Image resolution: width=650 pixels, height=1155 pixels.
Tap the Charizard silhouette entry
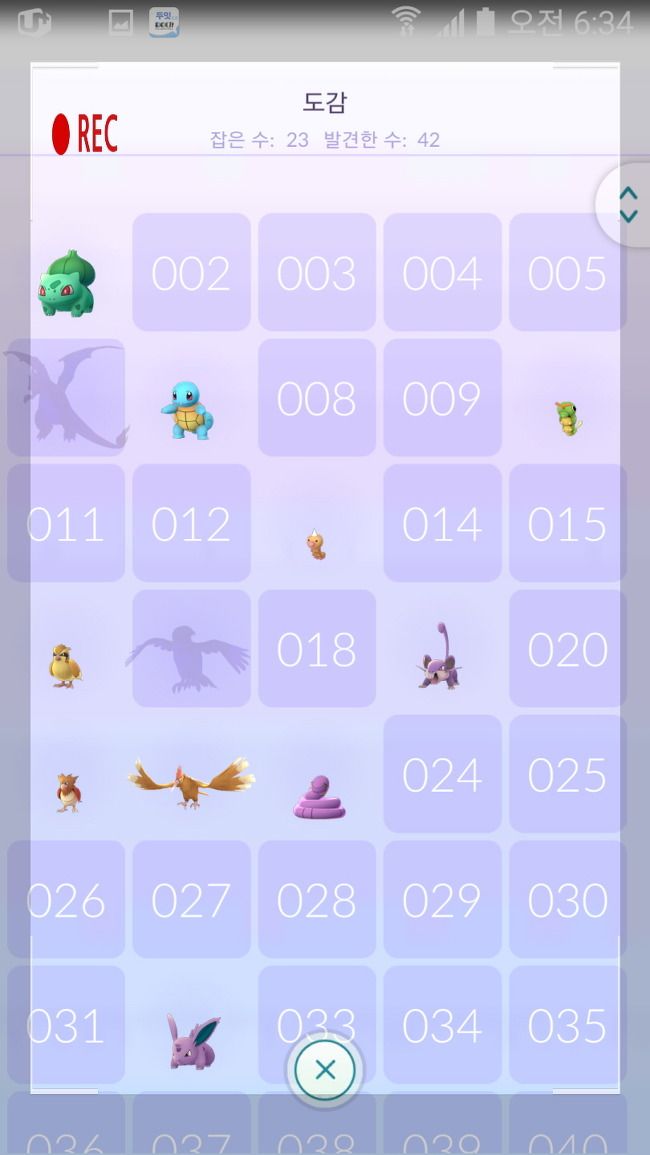[66, 398]
